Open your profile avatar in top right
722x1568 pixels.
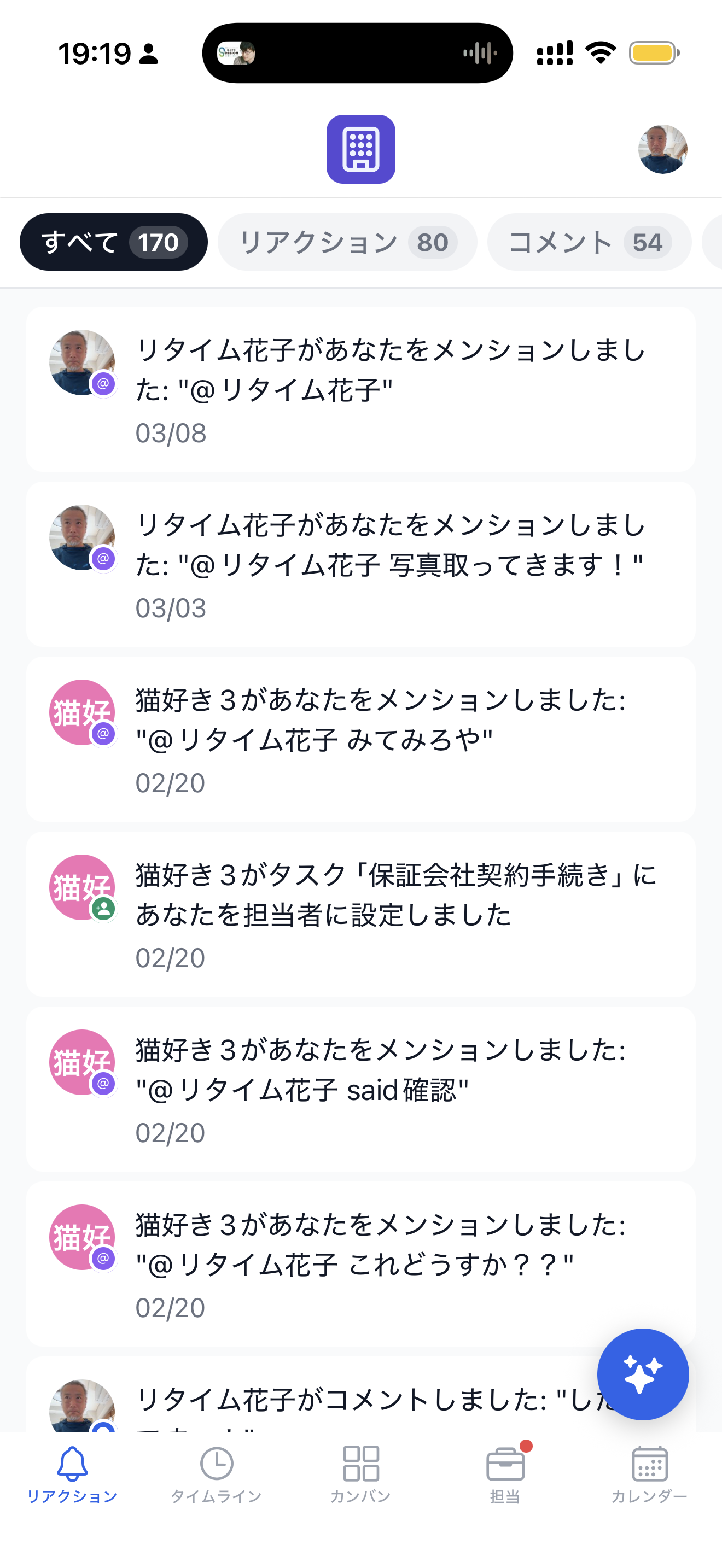click(x=662, y=148)
